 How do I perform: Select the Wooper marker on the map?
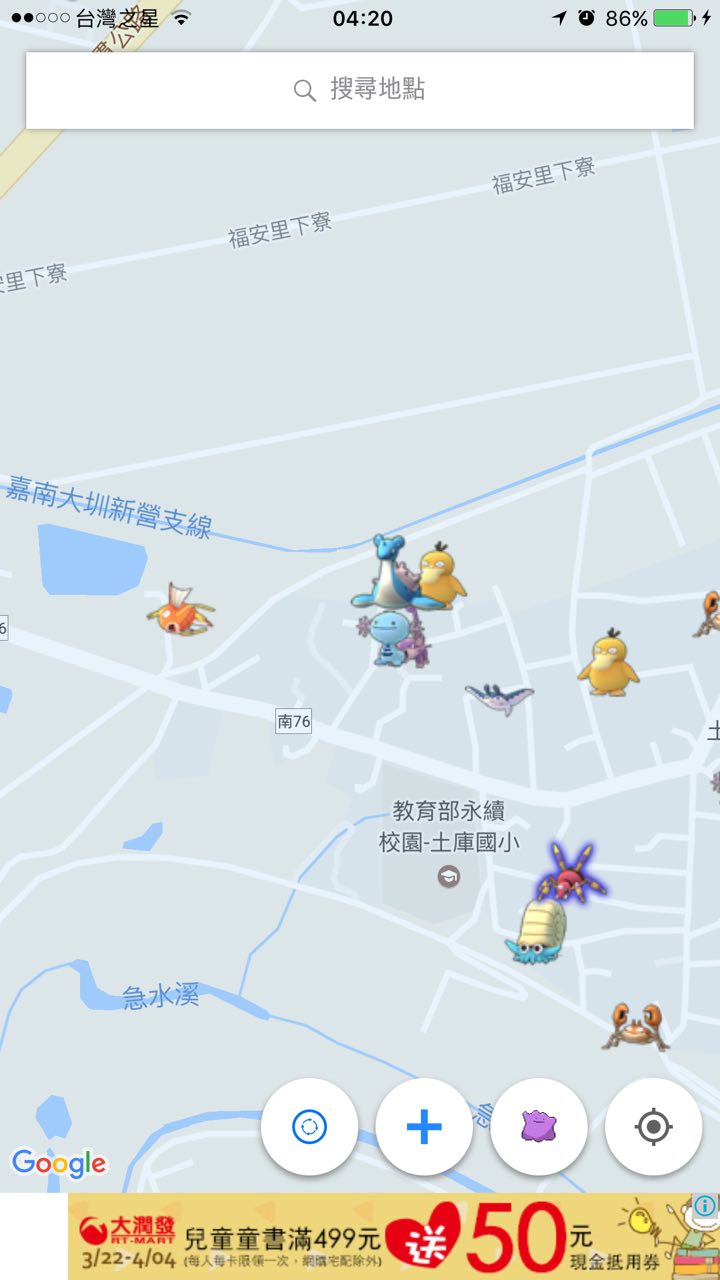click(x=386, y=636)
